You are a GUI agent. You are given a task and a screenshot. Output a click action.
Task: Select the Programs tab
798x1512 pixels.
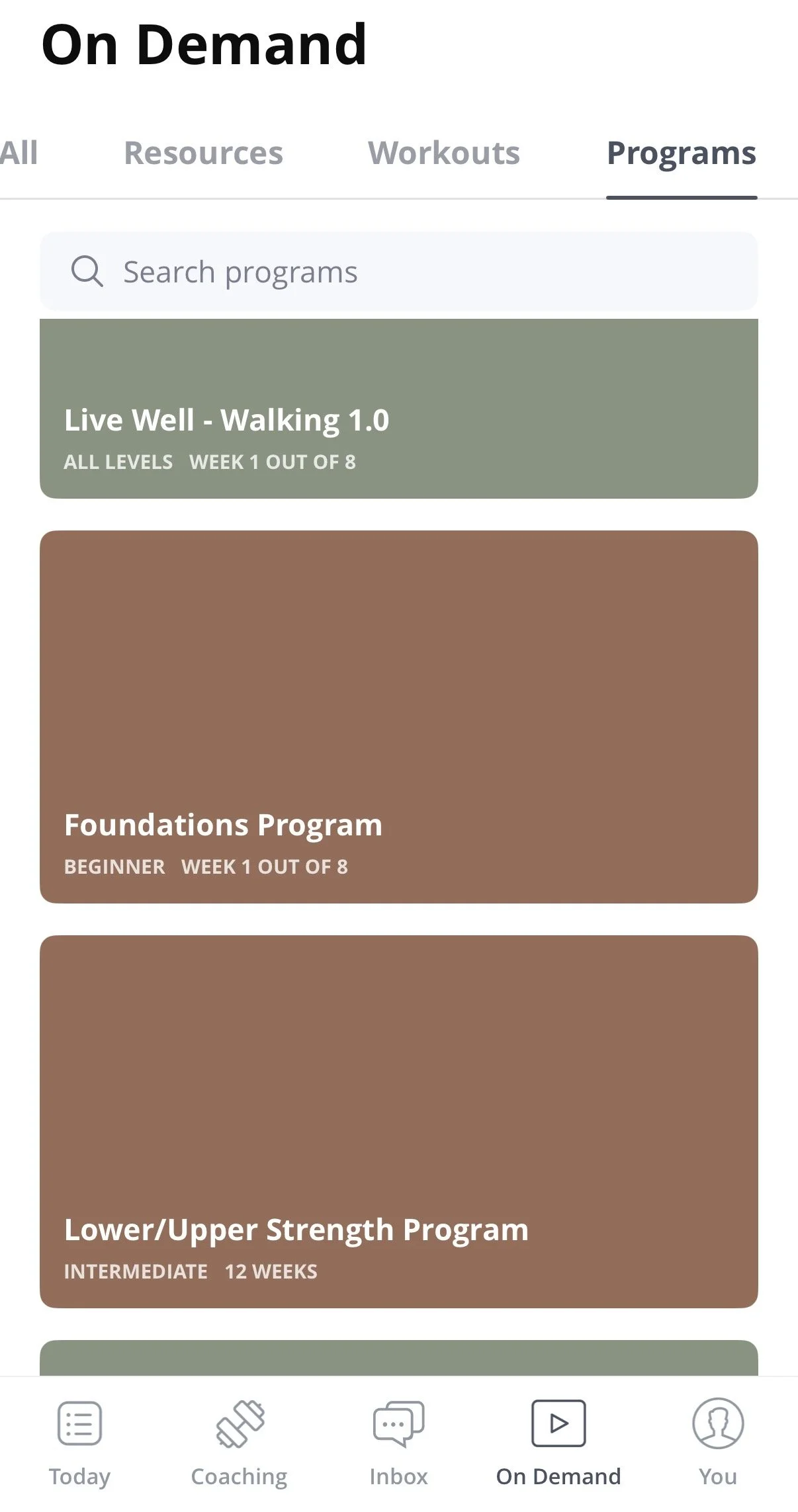pyautogui.click(x=682, y=154)
